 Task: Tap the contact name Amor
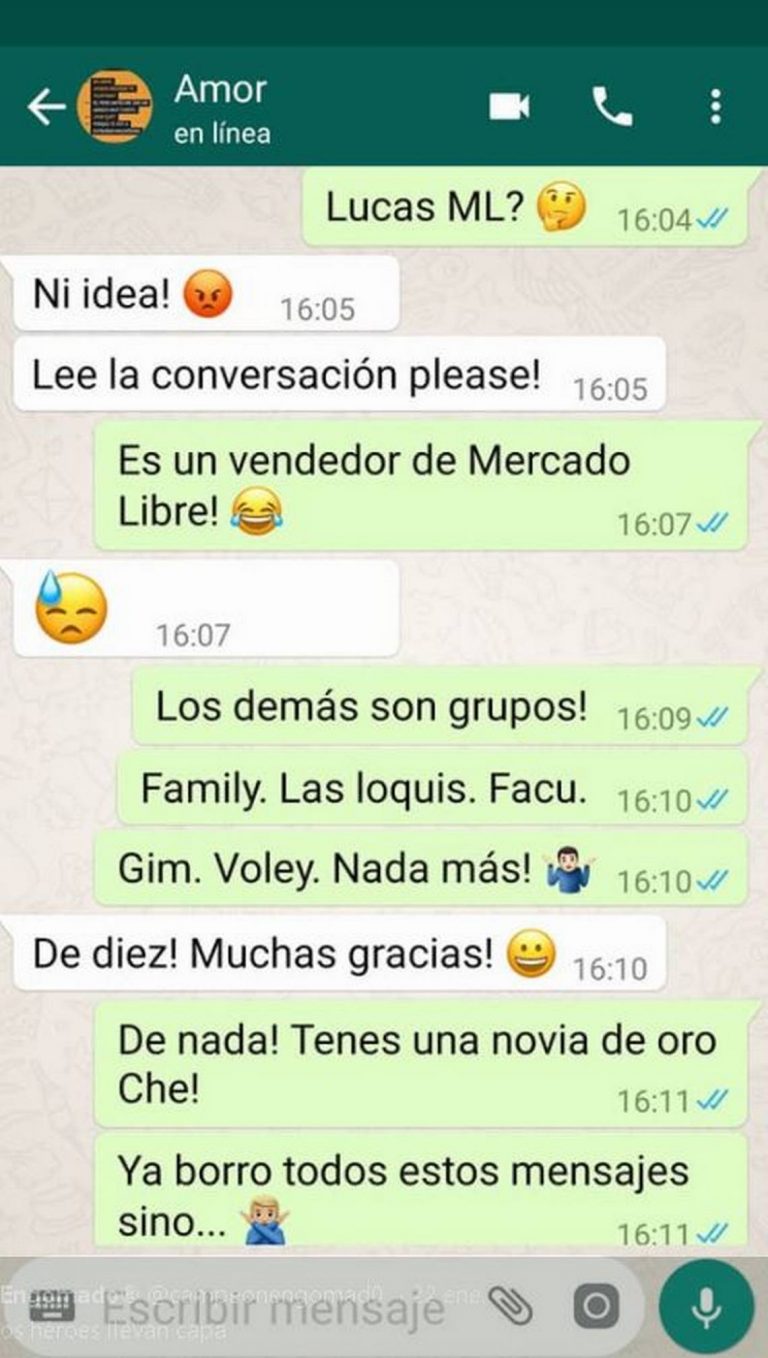click(220, 90)
